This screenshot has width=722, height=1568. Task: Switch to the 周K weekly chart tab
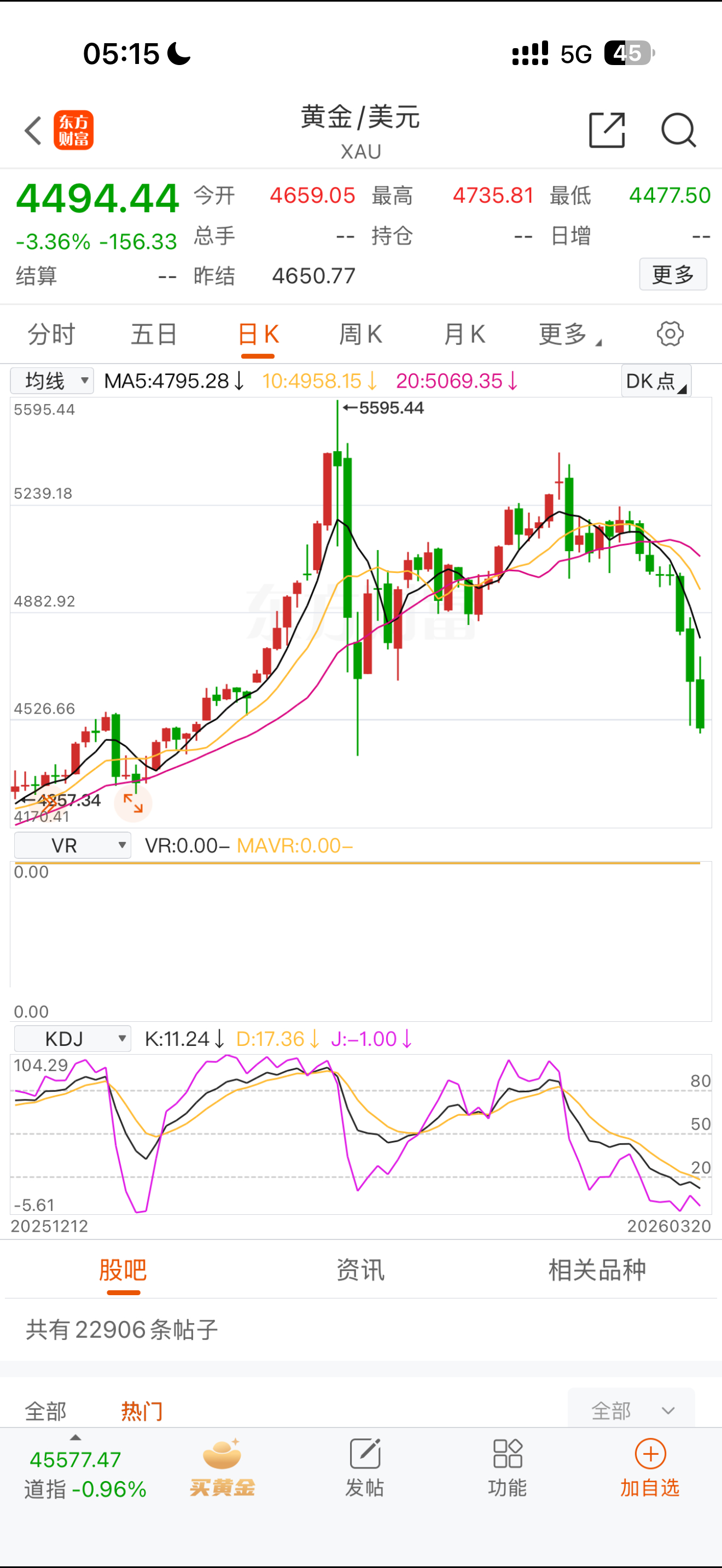pos(361,334)
